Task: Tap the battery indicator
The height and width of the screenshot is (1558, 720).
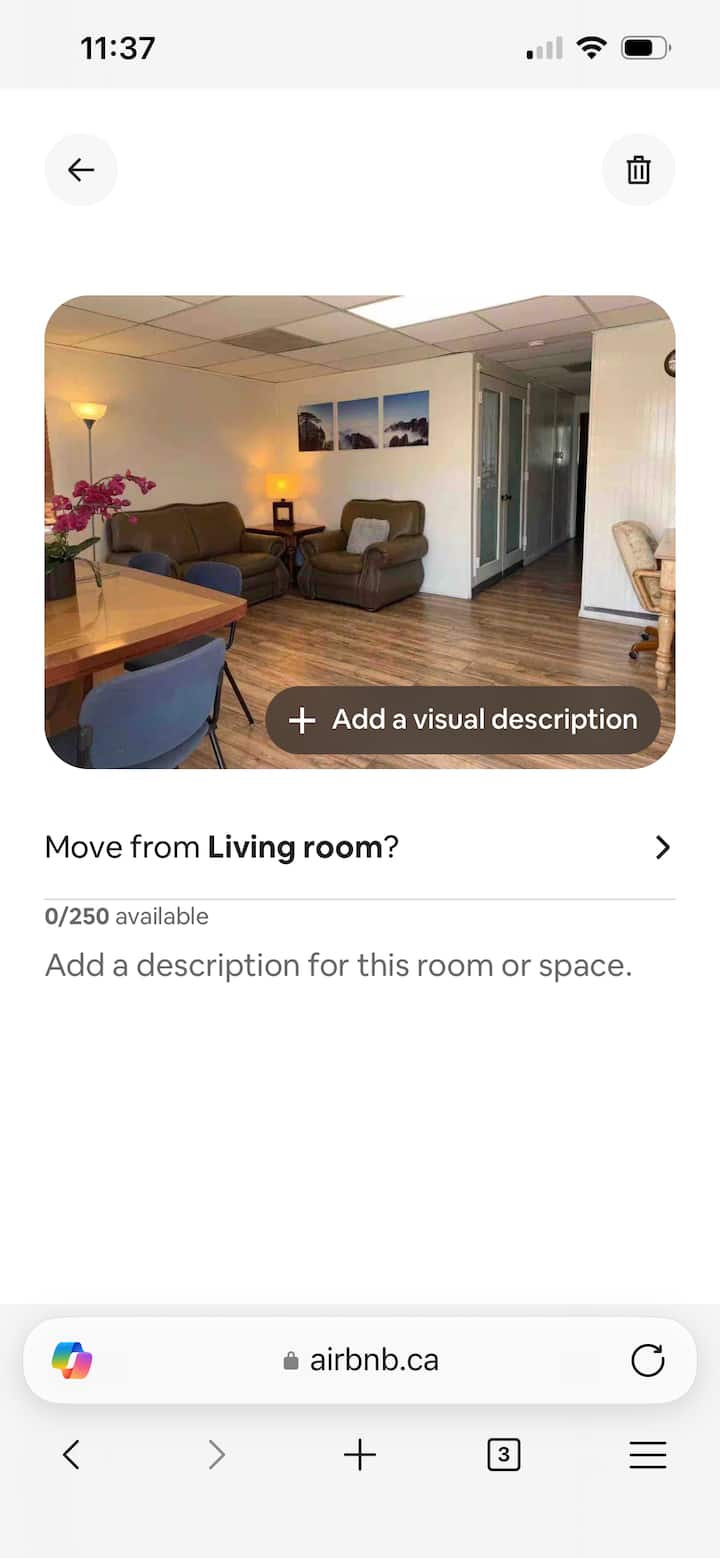Action: tap(645, 47)
